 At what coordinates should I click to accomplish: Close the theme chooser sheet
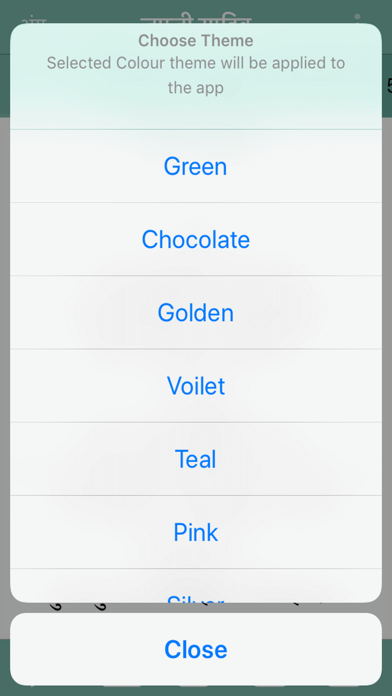[196, 649]
